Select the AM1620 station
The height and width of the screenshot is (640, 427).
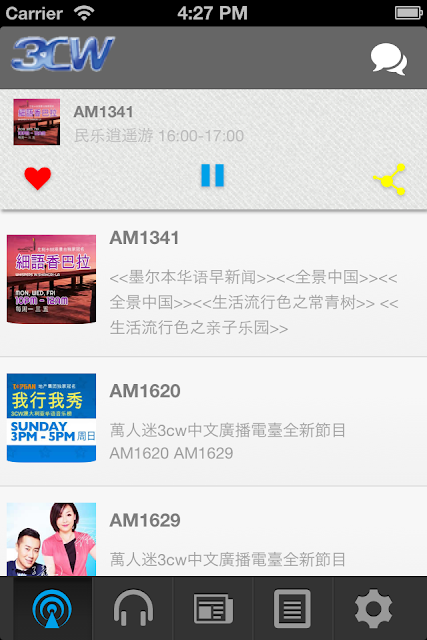coord(214,421)
